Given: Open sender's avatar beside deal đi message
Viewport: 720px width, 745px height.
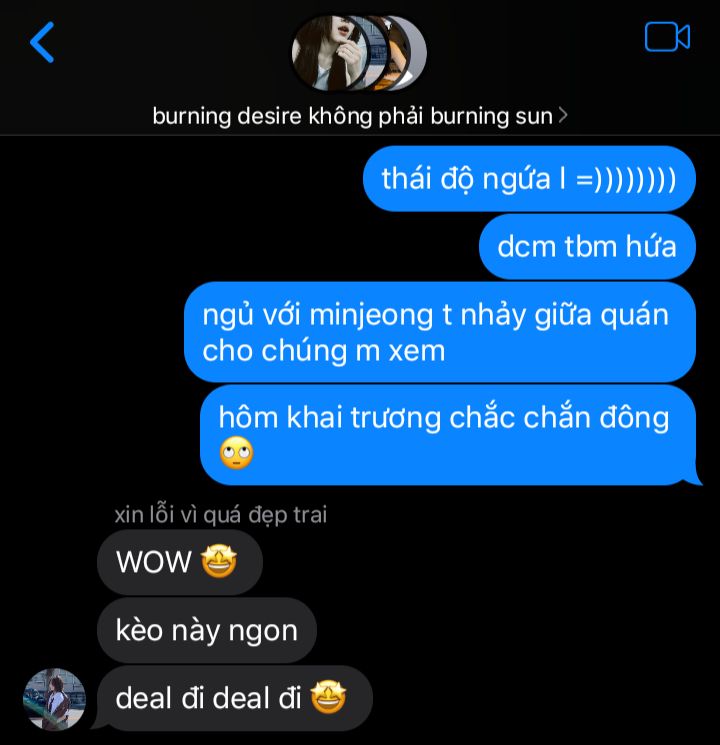Looking at the screenshot, I should tap(54, 699).
